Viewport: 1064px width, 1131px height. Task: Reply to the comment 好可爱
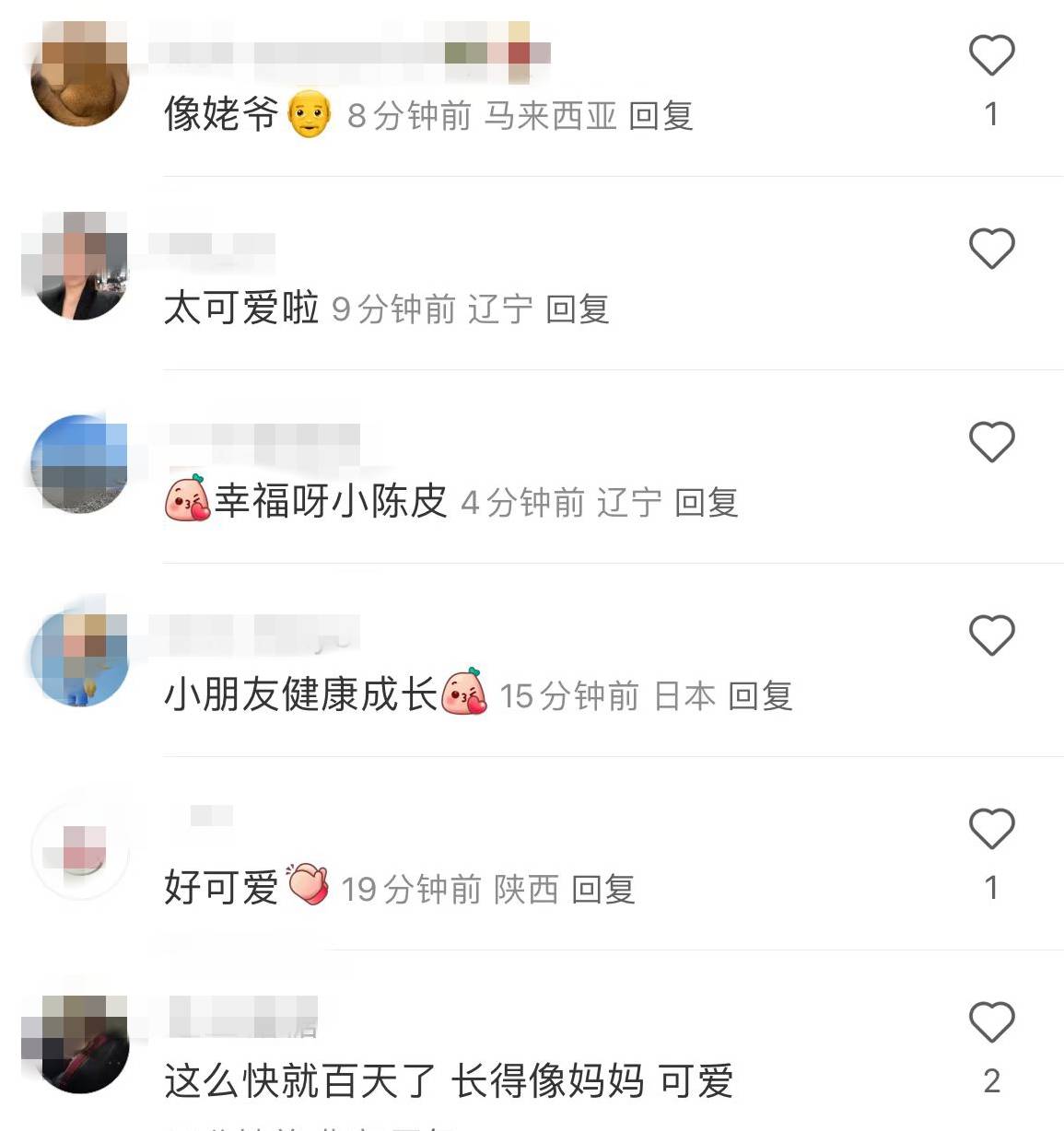pos(603,890)
